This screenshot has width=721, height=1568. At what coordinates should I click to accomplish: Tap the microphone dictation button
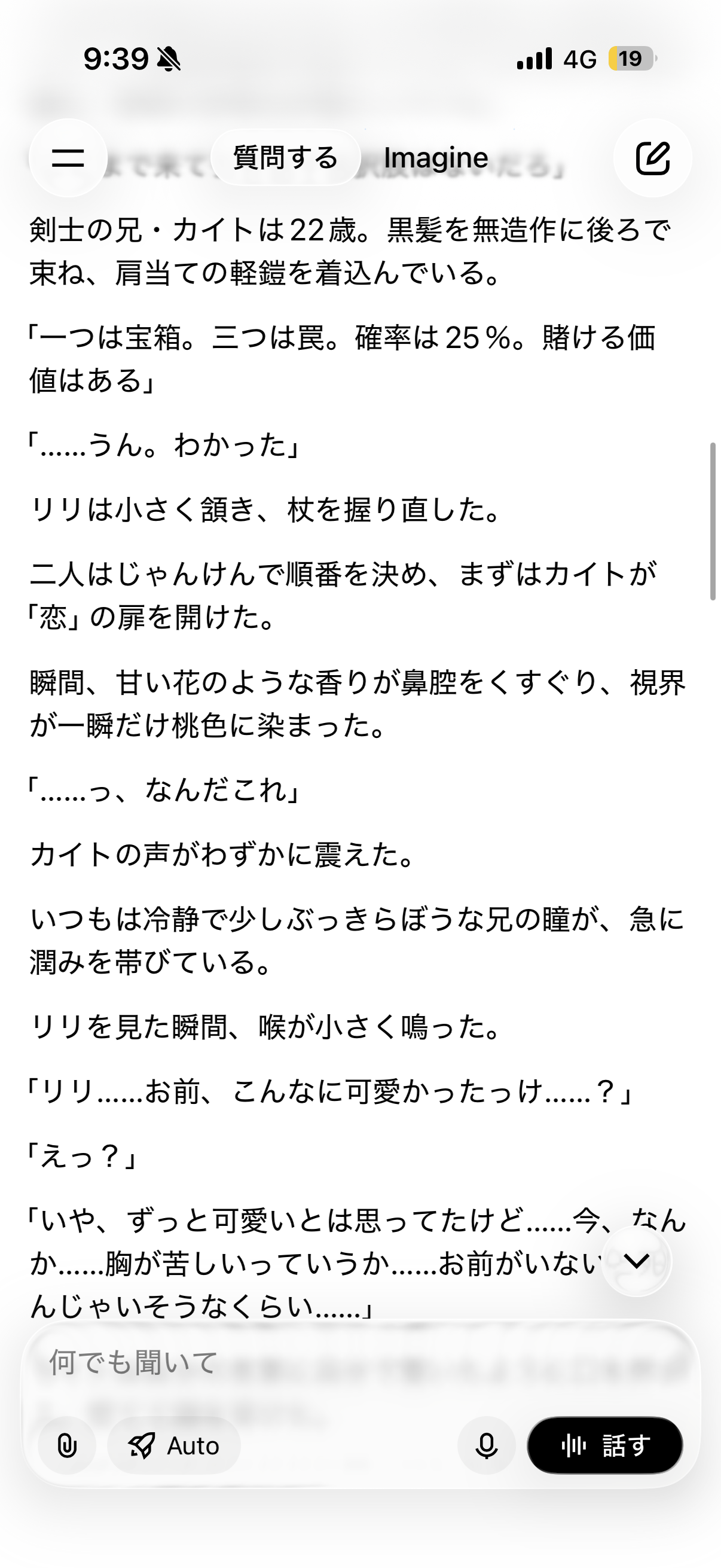(486, 1445)
